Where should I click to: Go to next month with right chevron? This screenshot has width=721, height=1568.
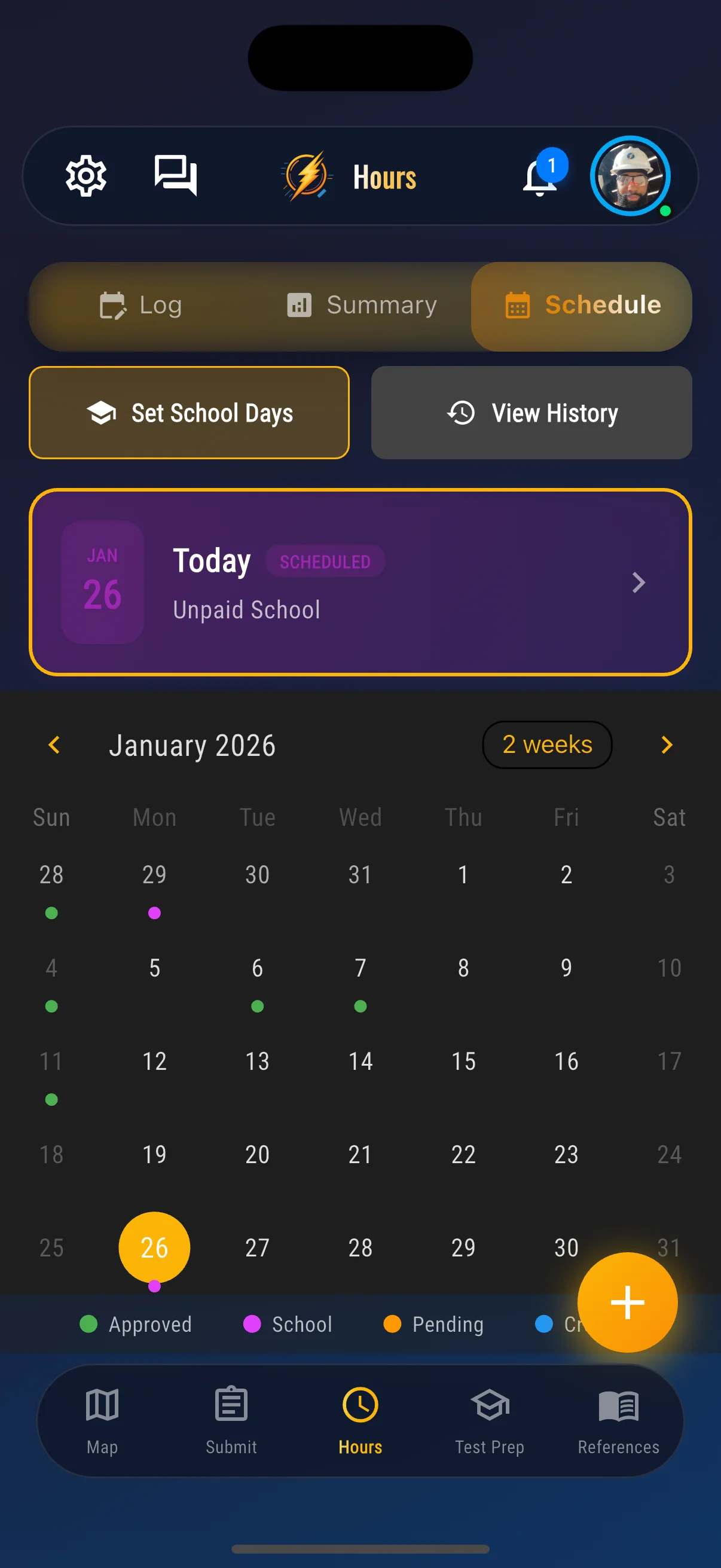coord(667,745)
